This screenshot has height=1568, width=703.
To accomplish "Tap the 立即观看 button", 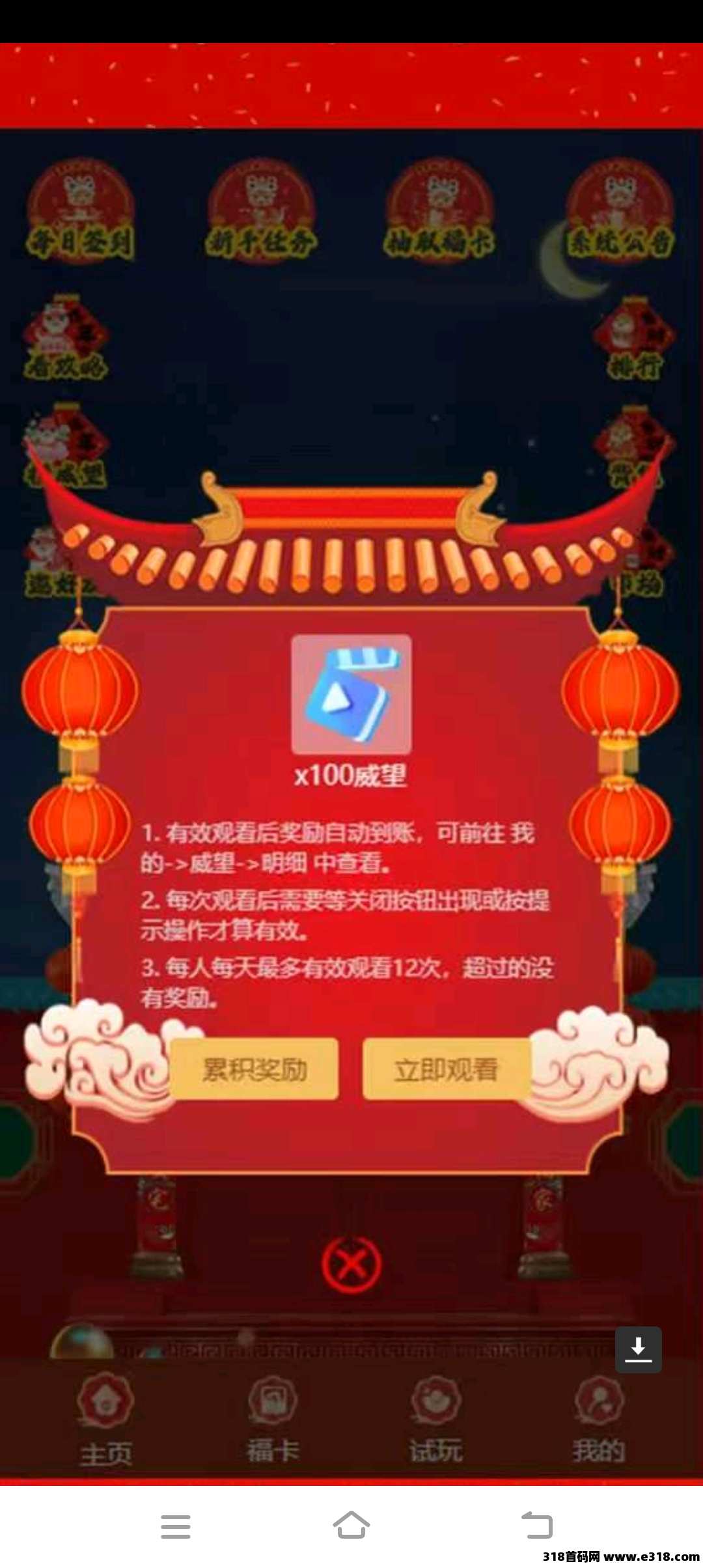I will (446, 1069).
